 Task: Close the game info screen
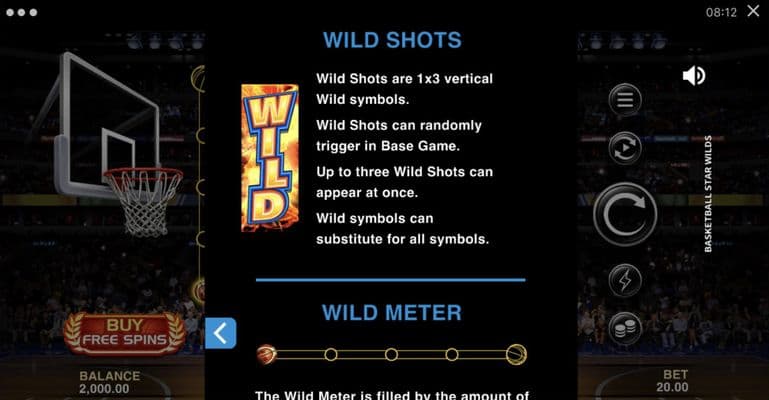pyautogui.click(x=753, y=12)
